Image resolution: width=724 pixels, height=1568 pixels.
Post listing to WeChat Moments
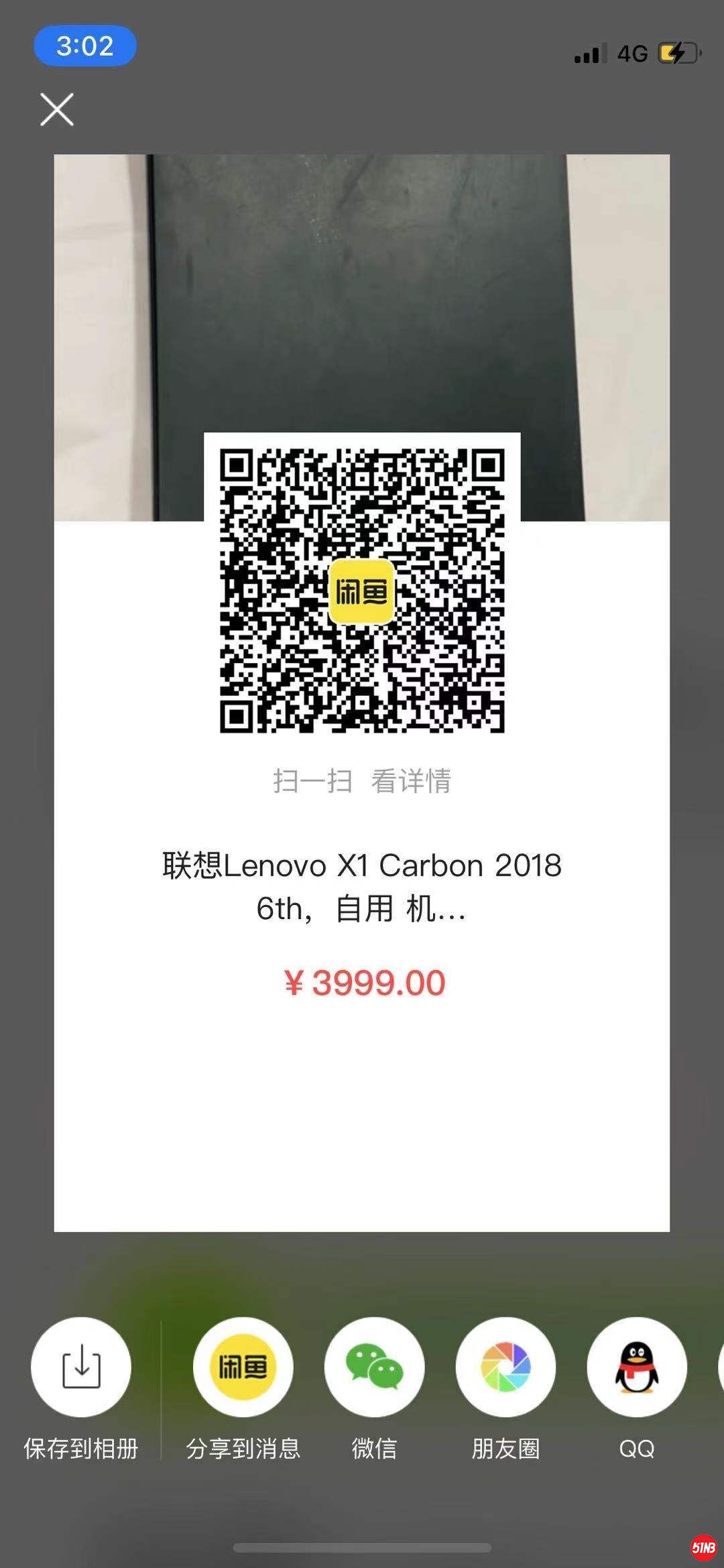(x=505, y=1367)
